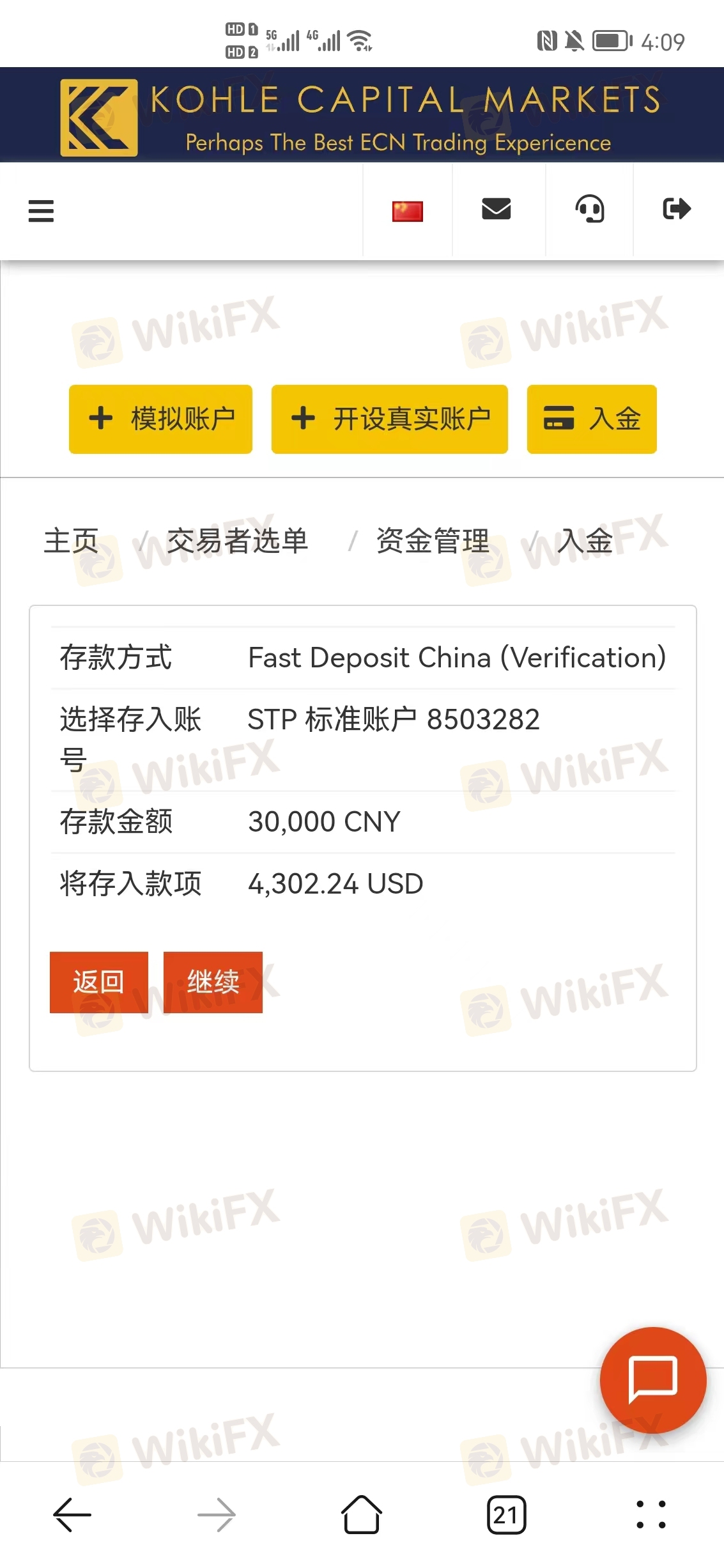
Task: Go to the browser home page
Action: (362, 1514)
